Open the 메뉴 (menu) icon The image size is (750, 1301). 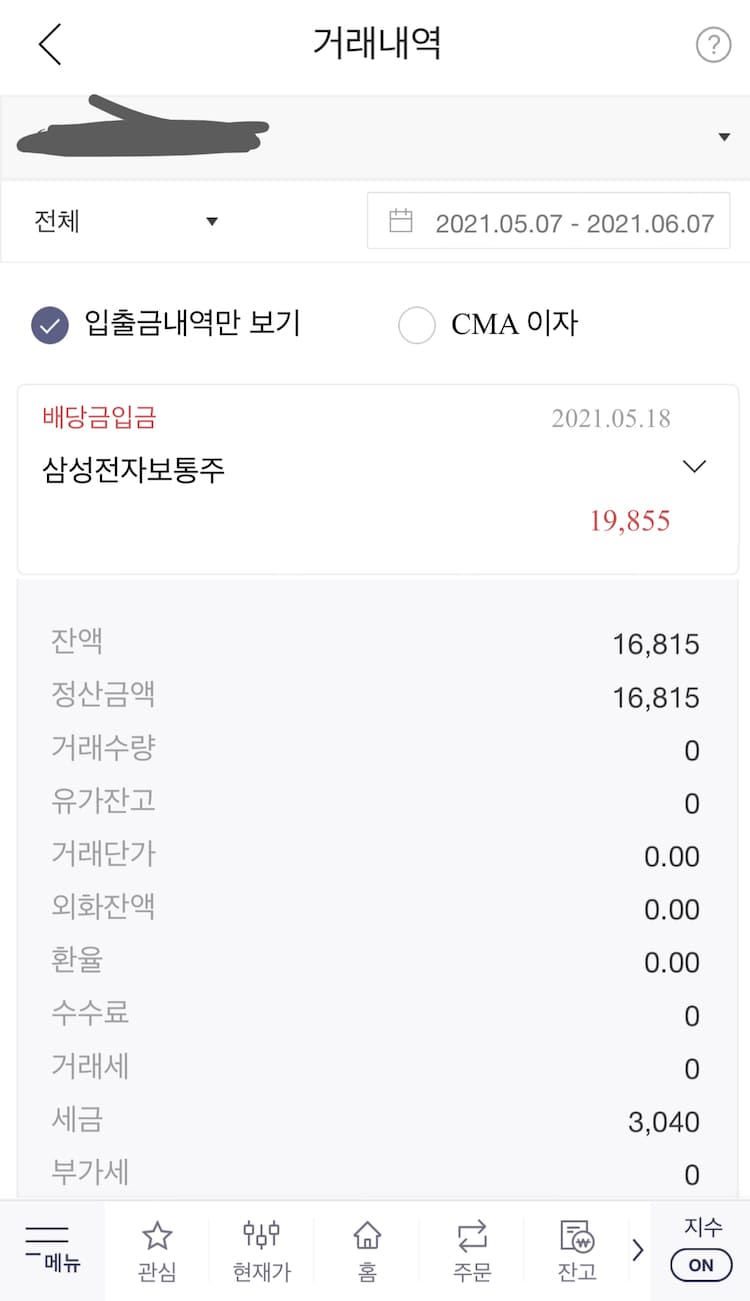tap(46, 1248)
